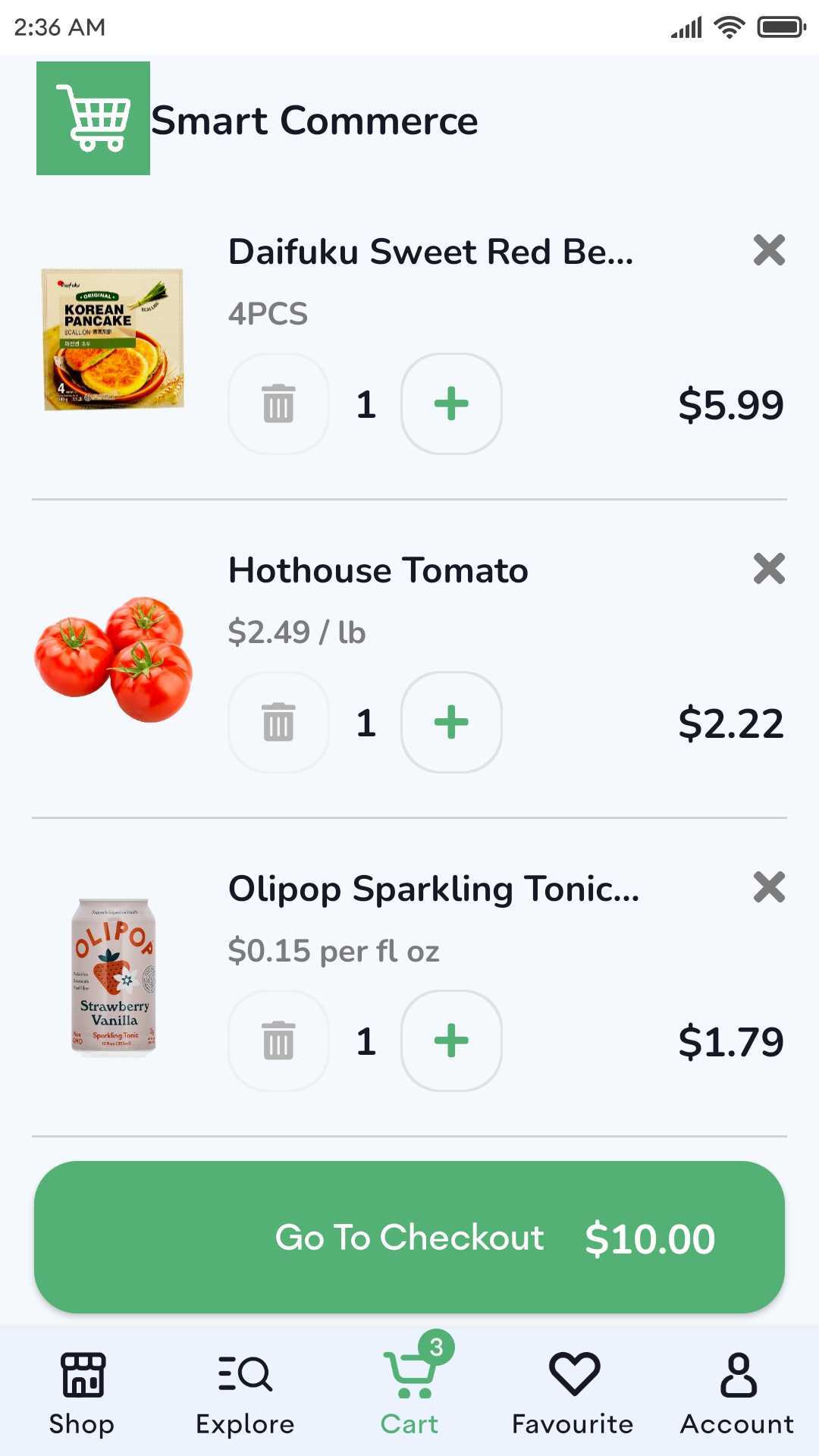Remove Olipop Sparkling Tonic with X

[769, 887]
